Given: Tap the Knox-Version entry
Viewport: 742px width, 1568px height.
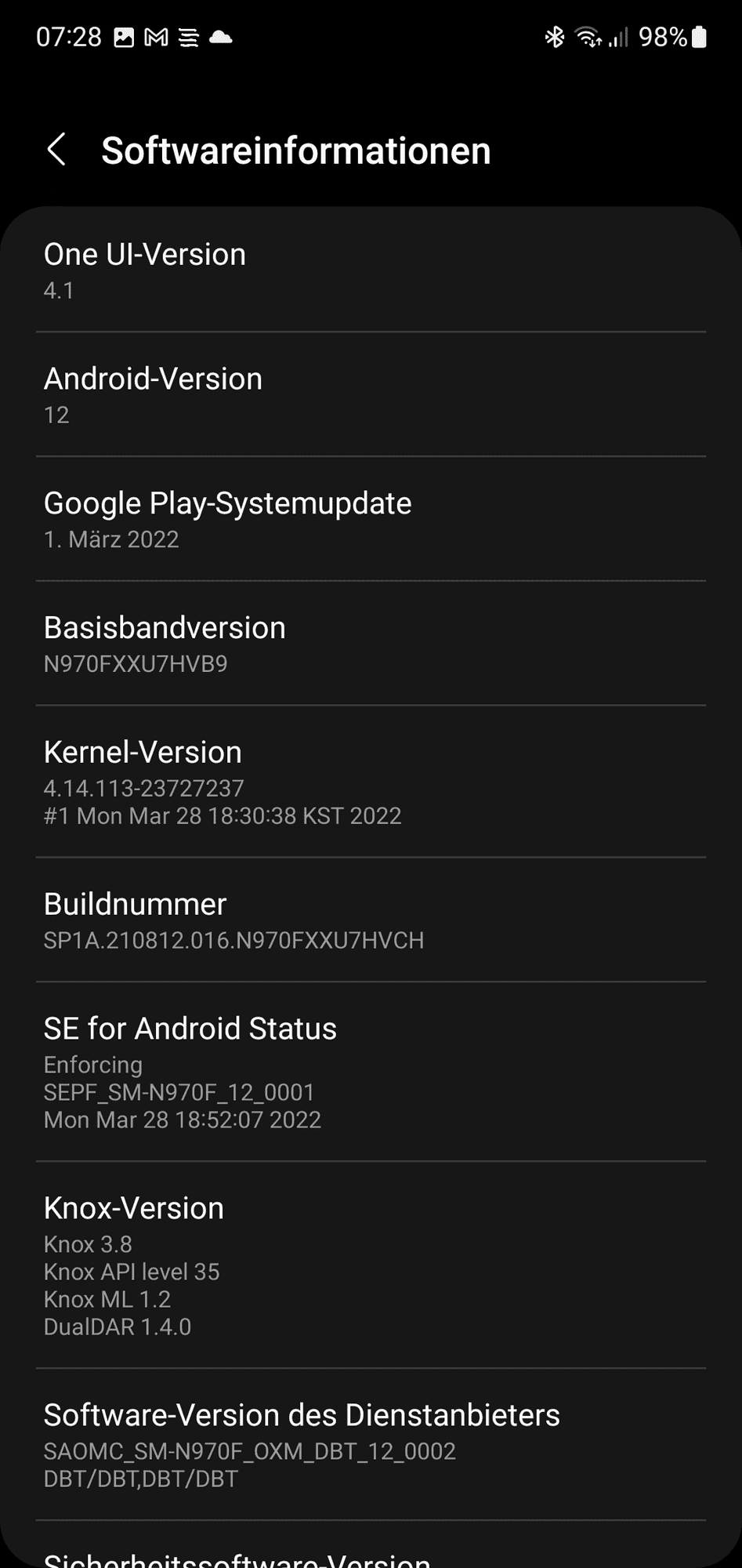Looking at the screenshot, I should click(x=371, y=1265).
